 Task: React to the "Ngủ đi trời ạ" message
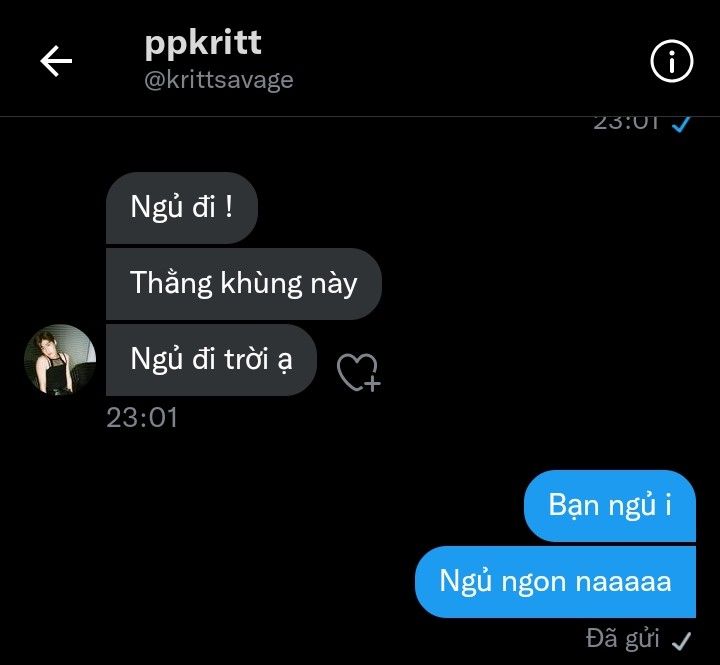(357, 372)
